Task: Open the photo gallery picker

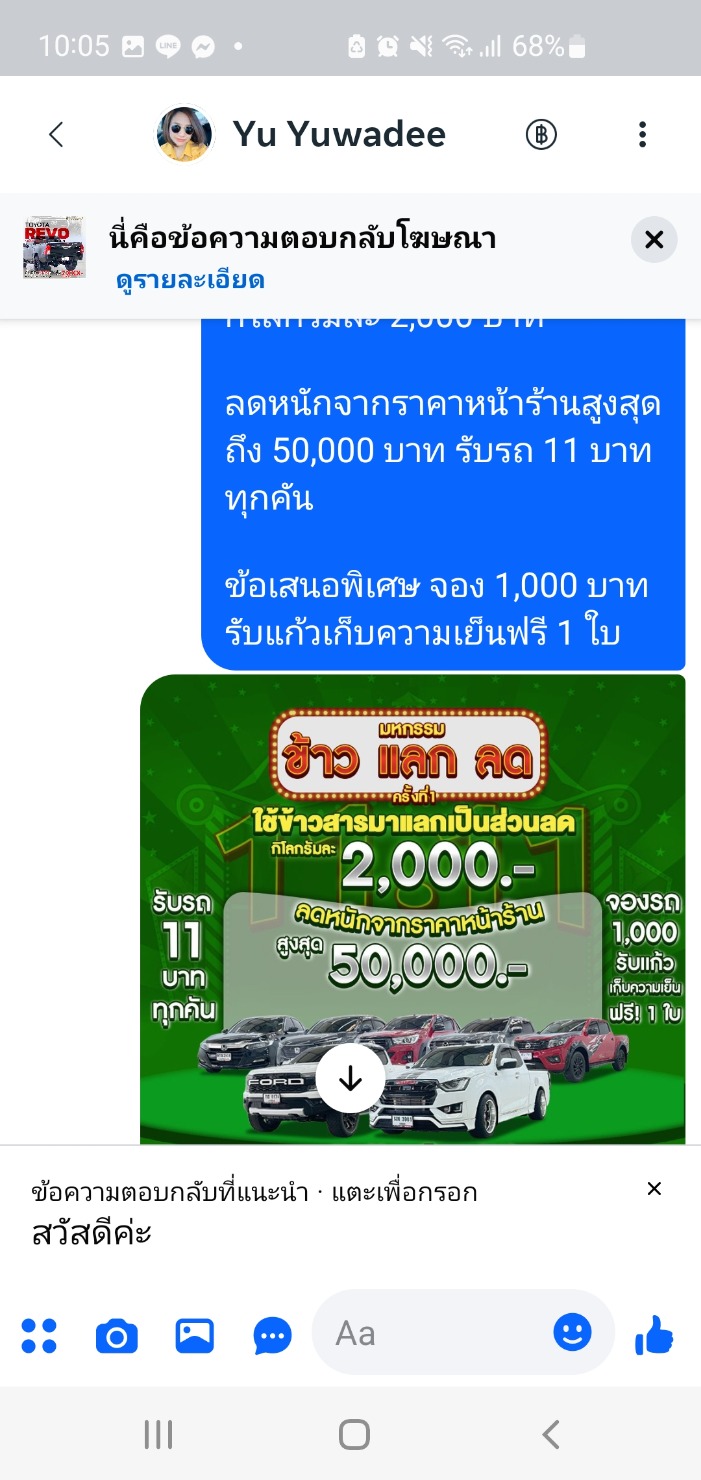Action: (194, 1335)
